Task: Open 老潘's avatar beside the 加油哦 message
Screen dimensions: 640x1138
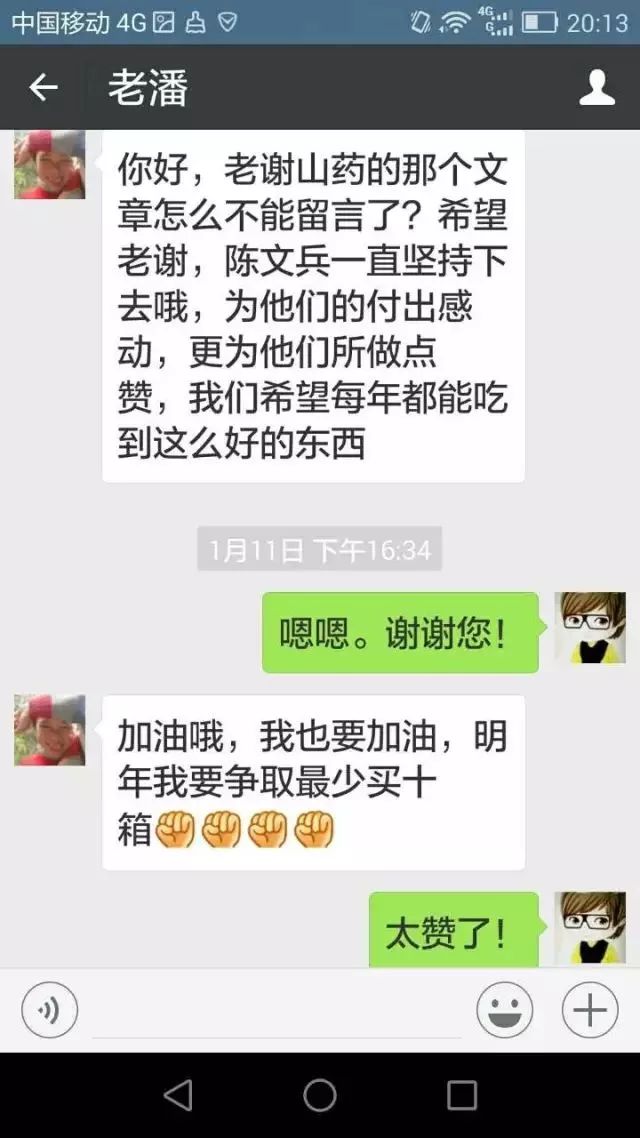Action: coord(50,730)
